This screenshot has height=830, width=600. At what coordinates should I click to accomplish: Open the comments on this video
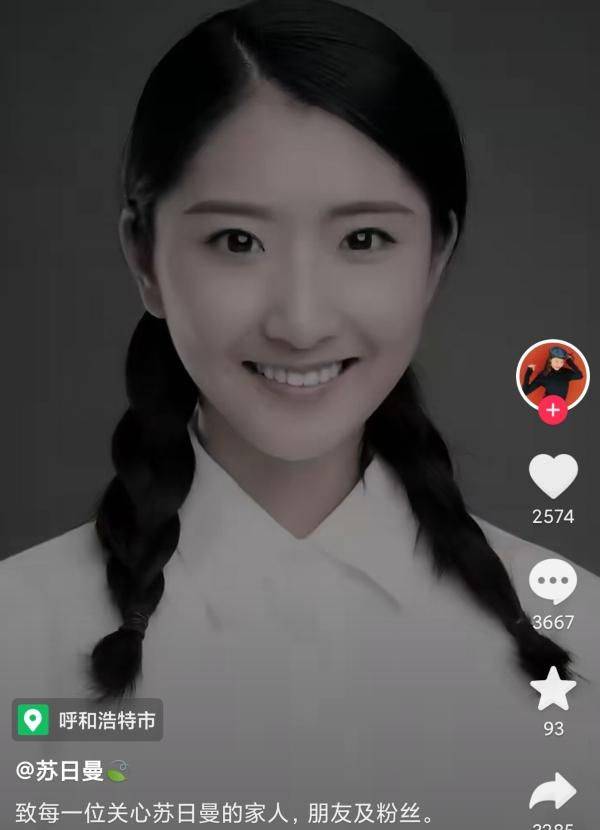[553, 582]
